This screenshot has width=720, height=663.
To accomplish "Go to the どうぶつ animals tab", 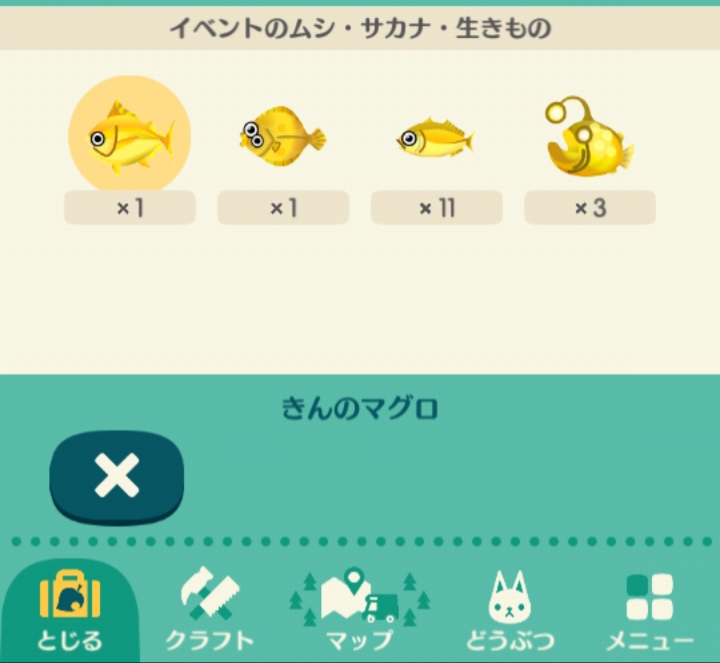I will [x=508, y=610].
